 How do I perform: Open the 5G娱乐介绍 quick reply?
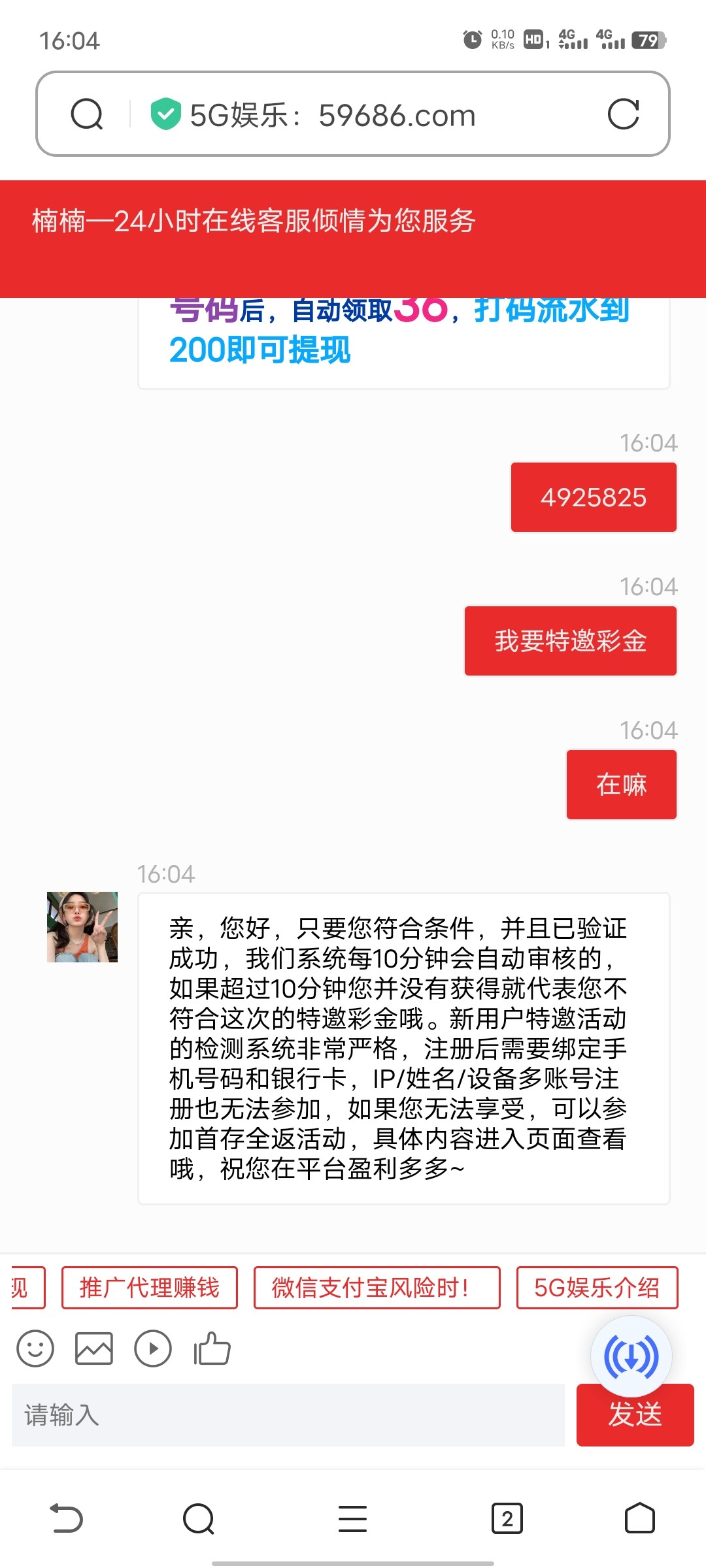coord(597,1288)
